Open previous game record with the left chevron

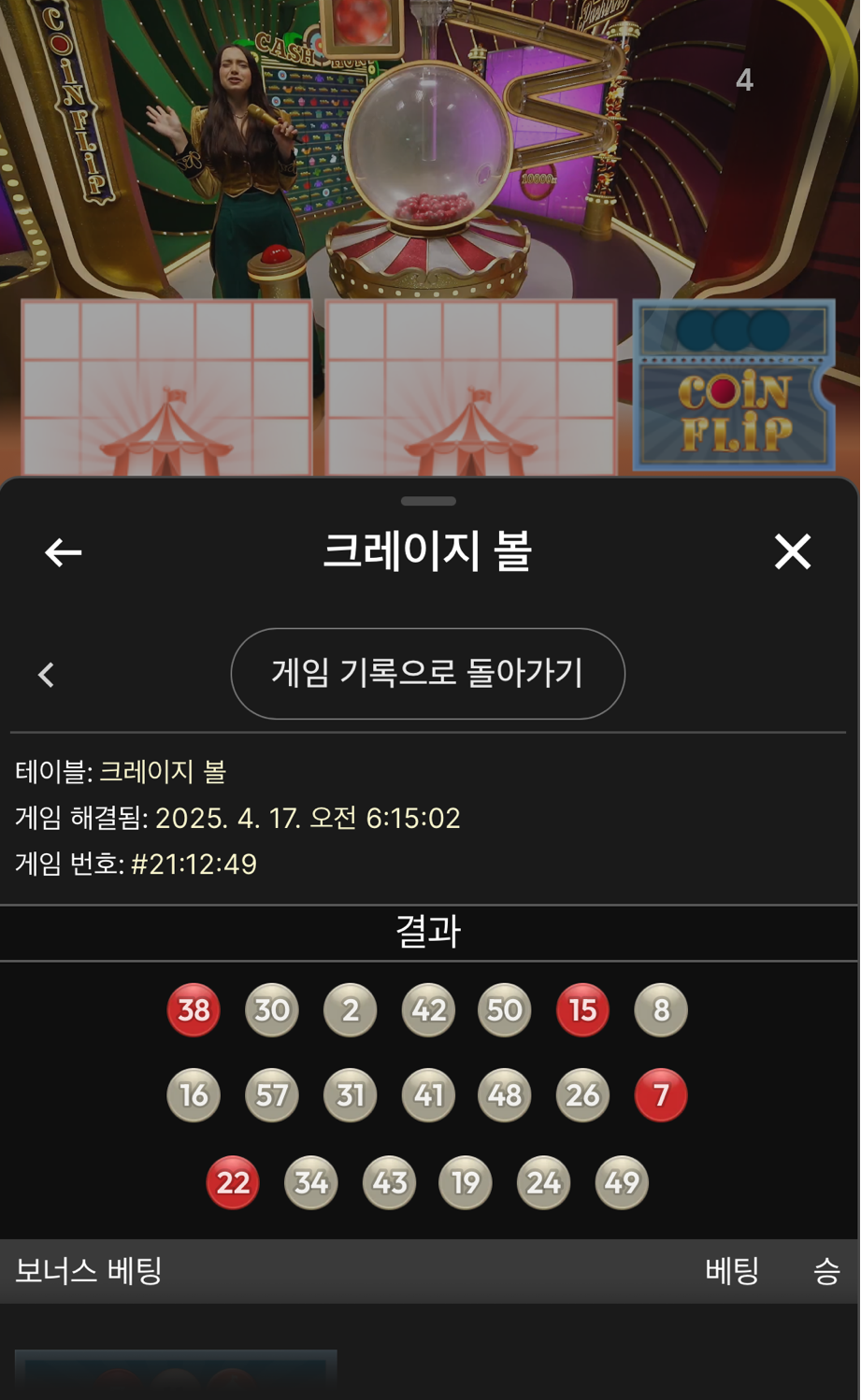46,675
